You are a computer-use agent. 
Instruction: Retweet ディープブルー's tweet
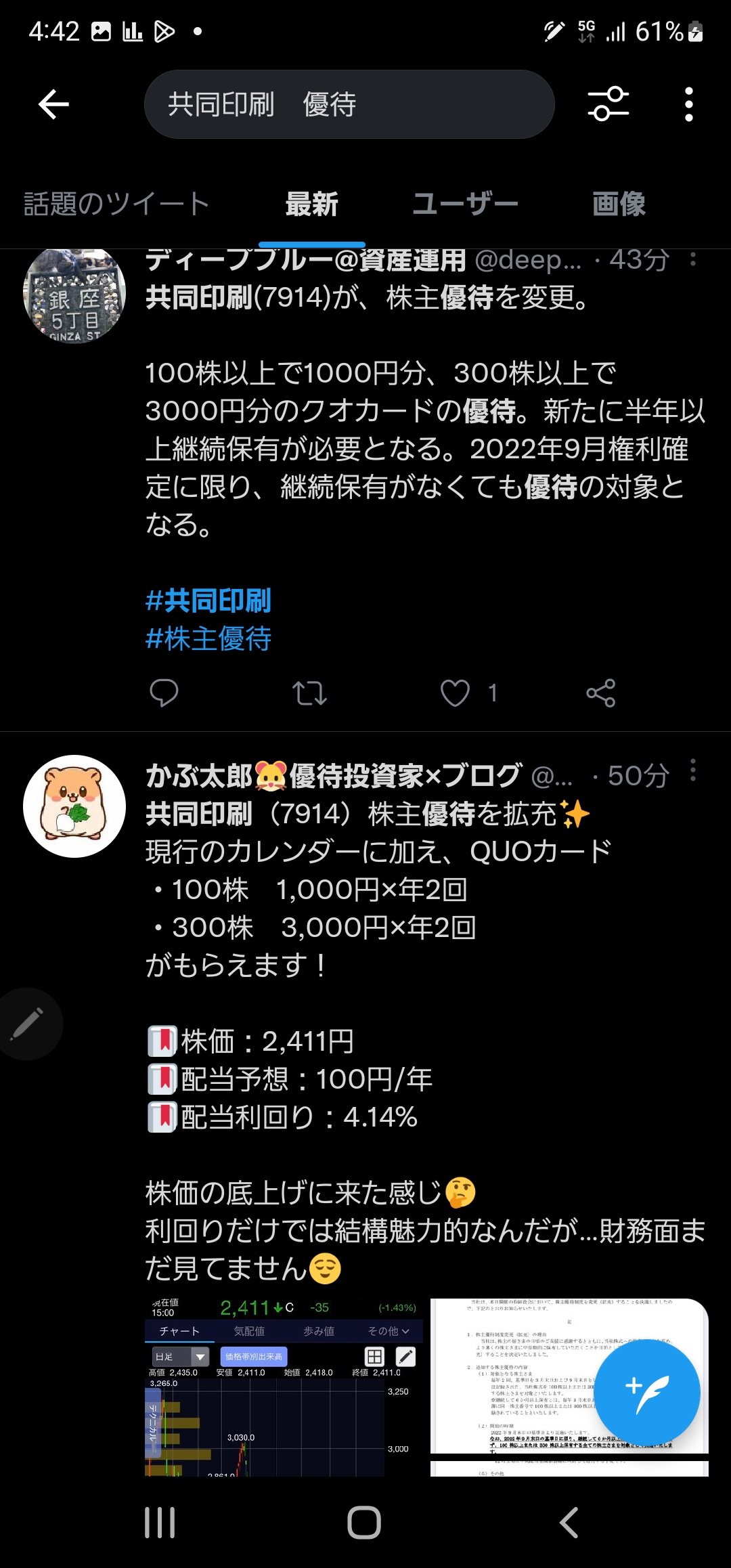[x=309, y=693]
